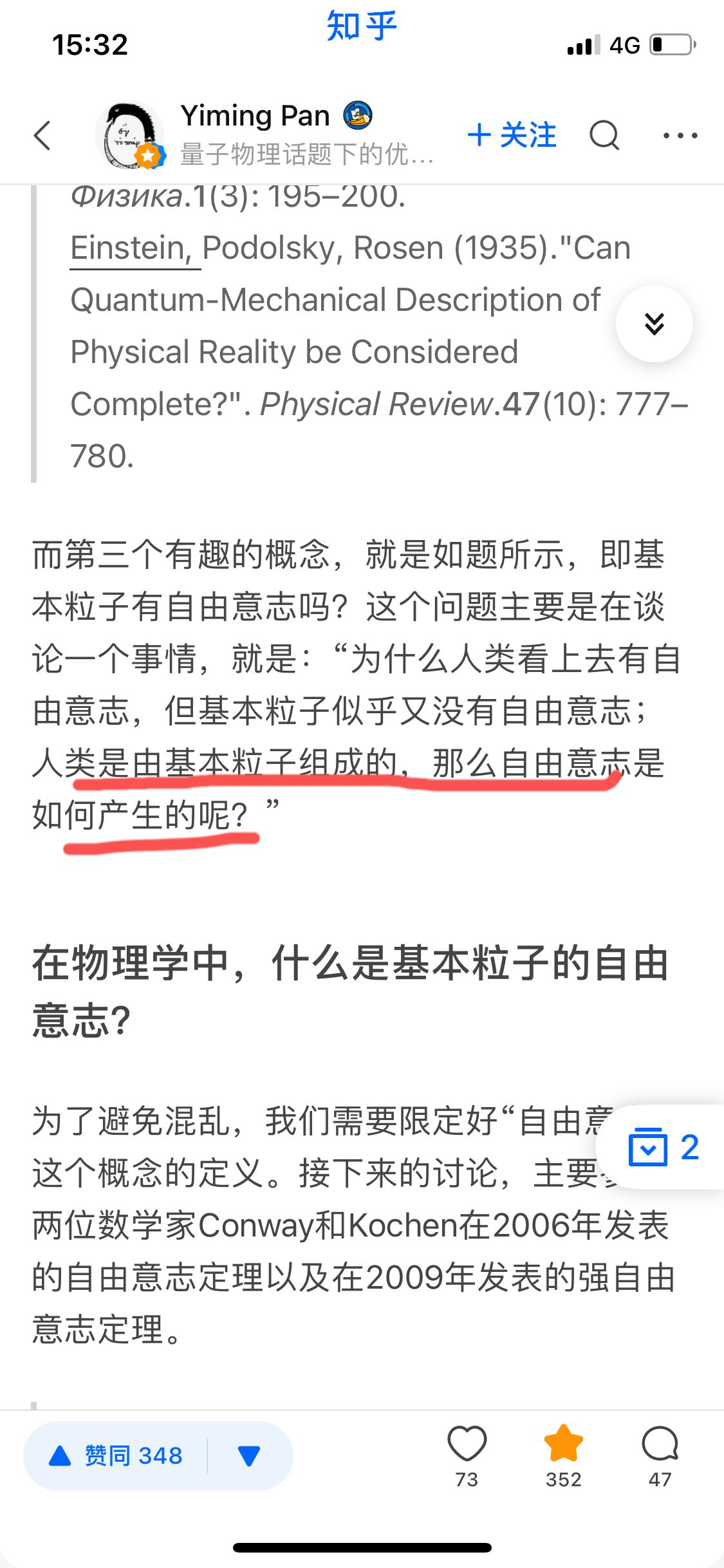
Task: Open the three-dot overflow menu
Action: [x=680, y=135]
